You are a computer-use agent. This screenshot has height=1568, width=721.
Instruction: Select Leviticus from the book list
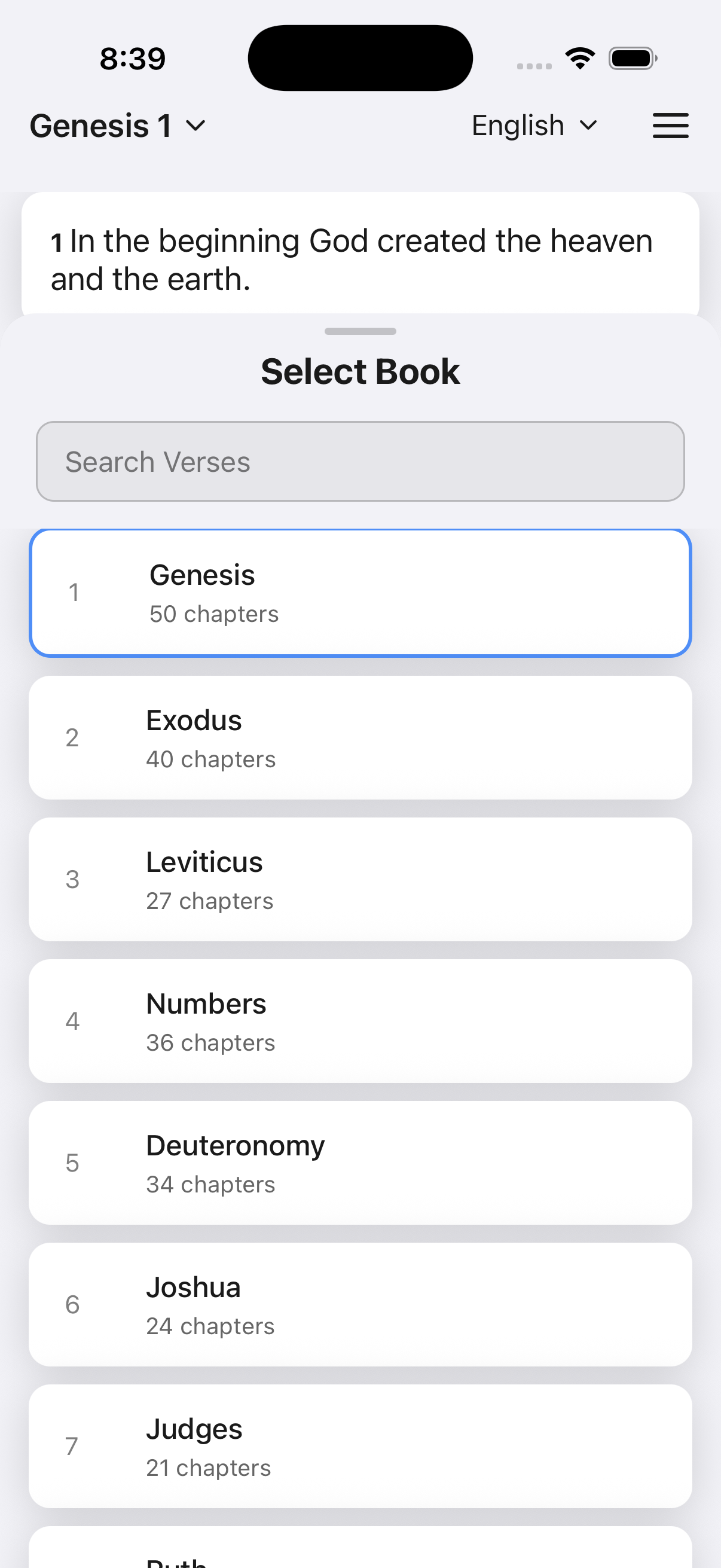(x=360, y=879)
